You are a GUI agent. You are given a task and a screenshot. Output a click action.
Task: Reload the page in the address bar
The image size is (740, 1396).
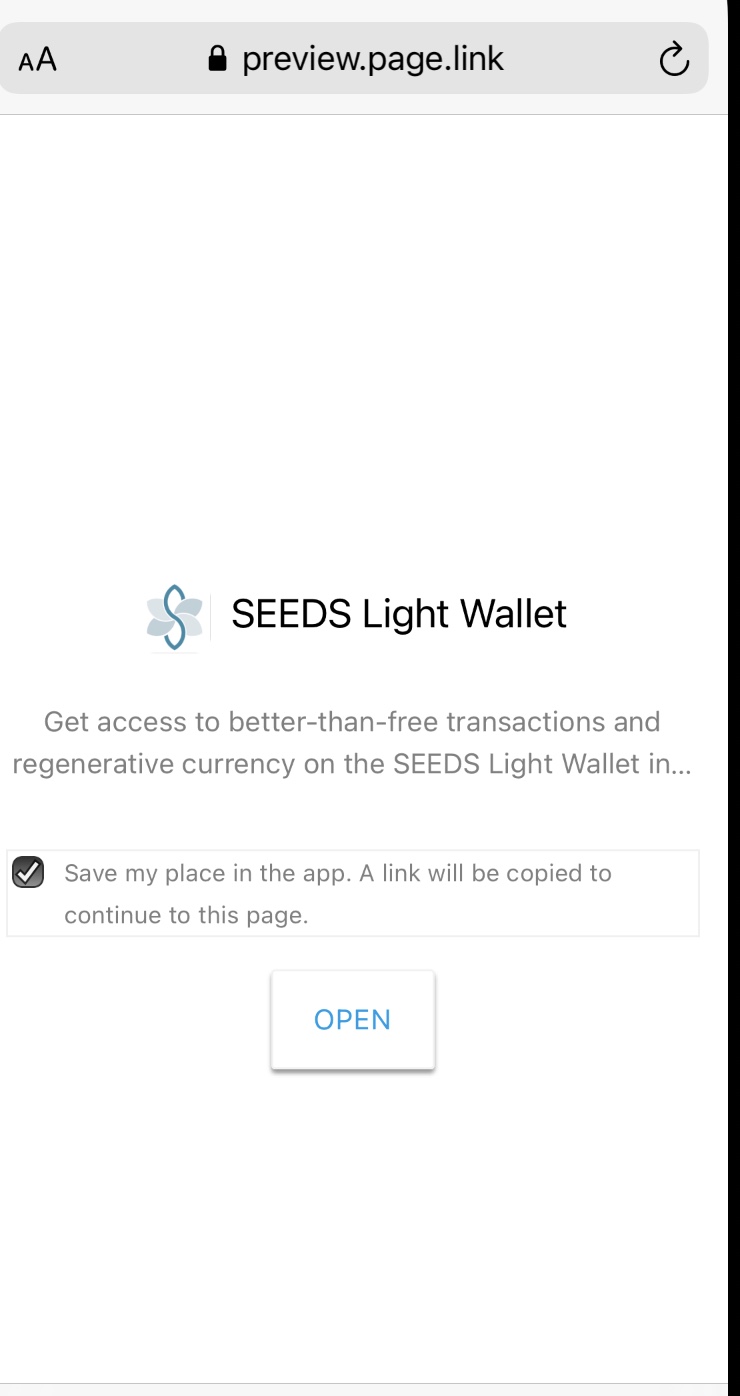point(674,59)
